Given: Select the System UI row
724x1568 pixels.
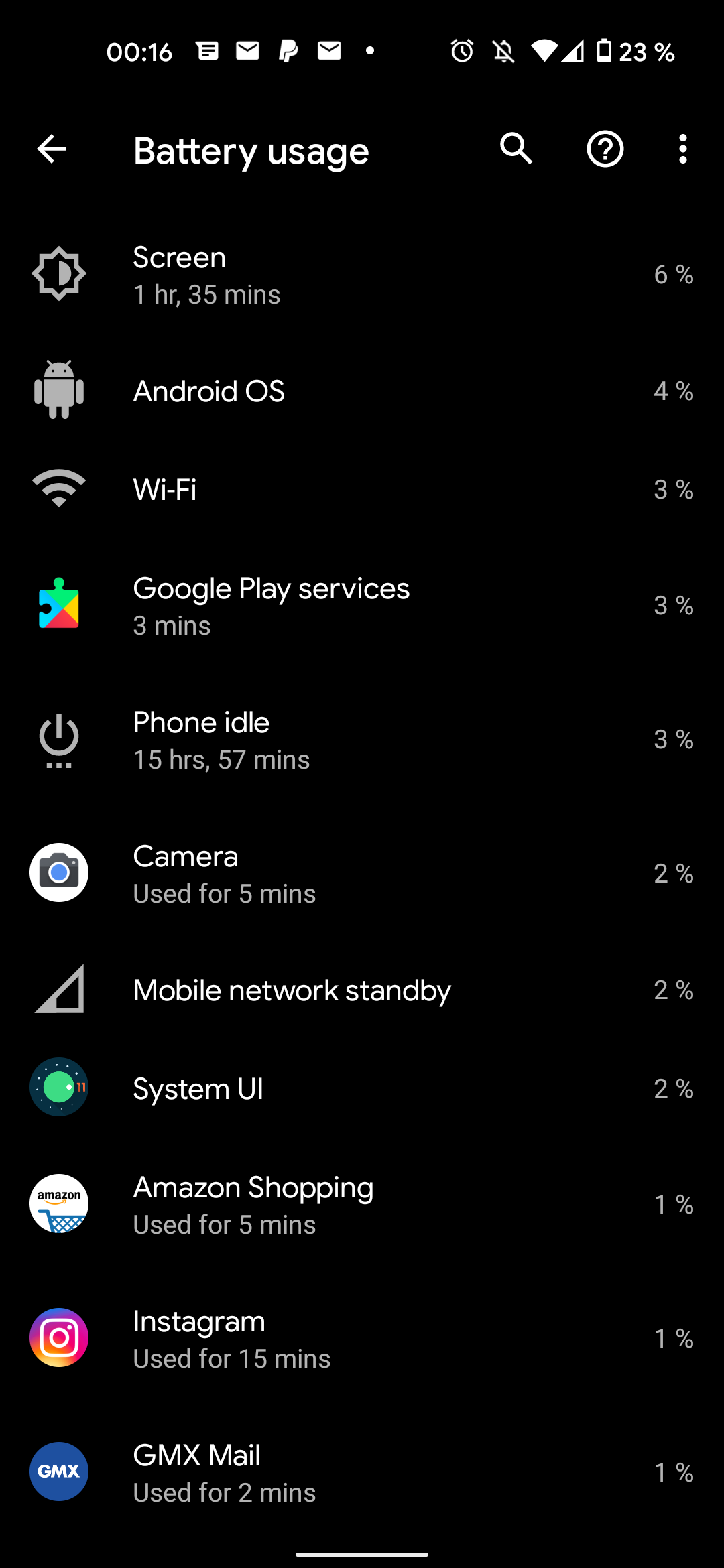Looking at the screenshot, I should [x=362, y=1088].
